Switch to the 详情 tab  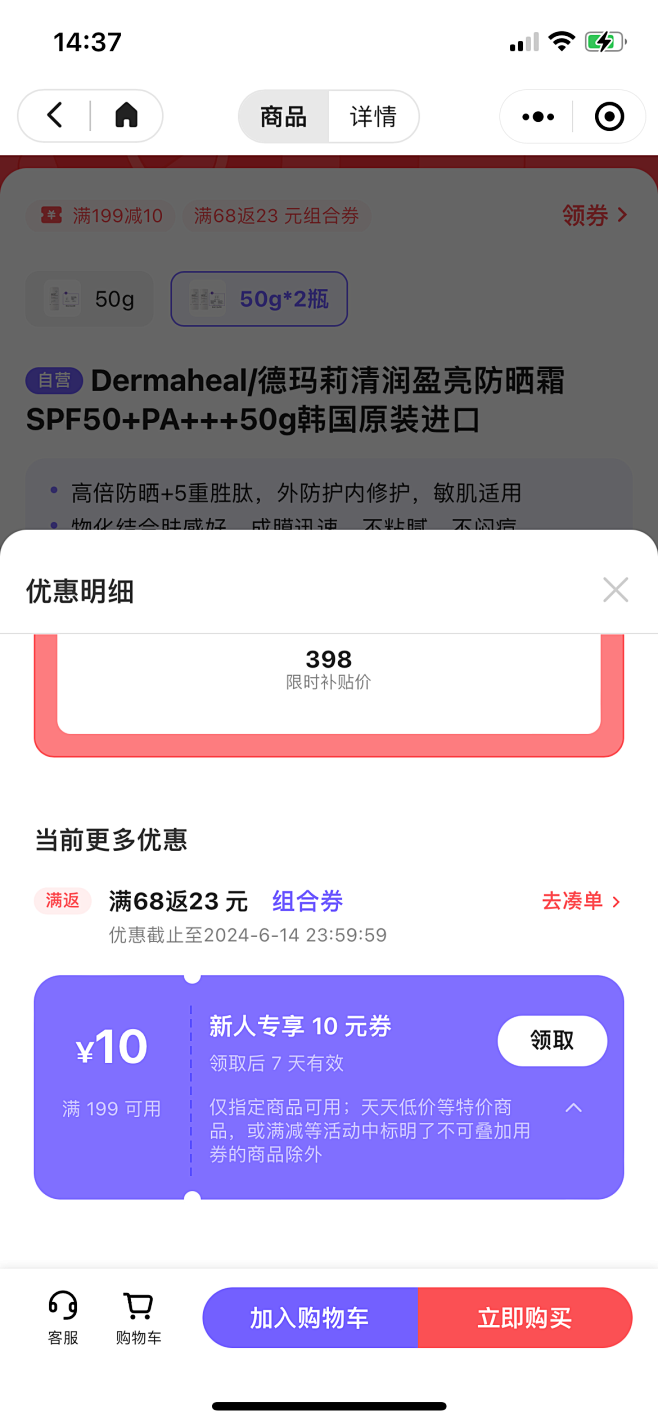(x=373, y=117)
